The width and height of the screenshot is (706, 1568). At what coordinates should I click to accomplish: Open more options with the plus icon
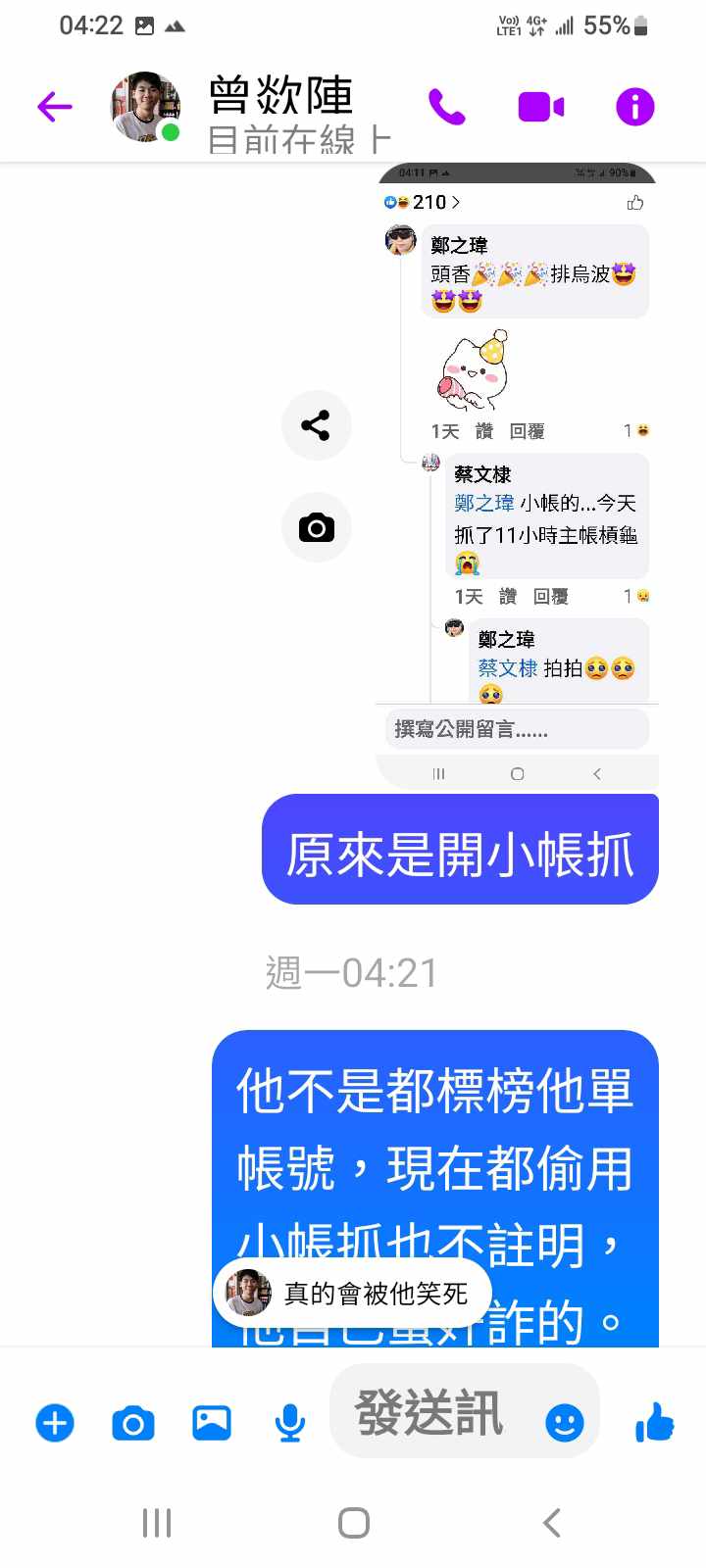(x=55, y=1423)
